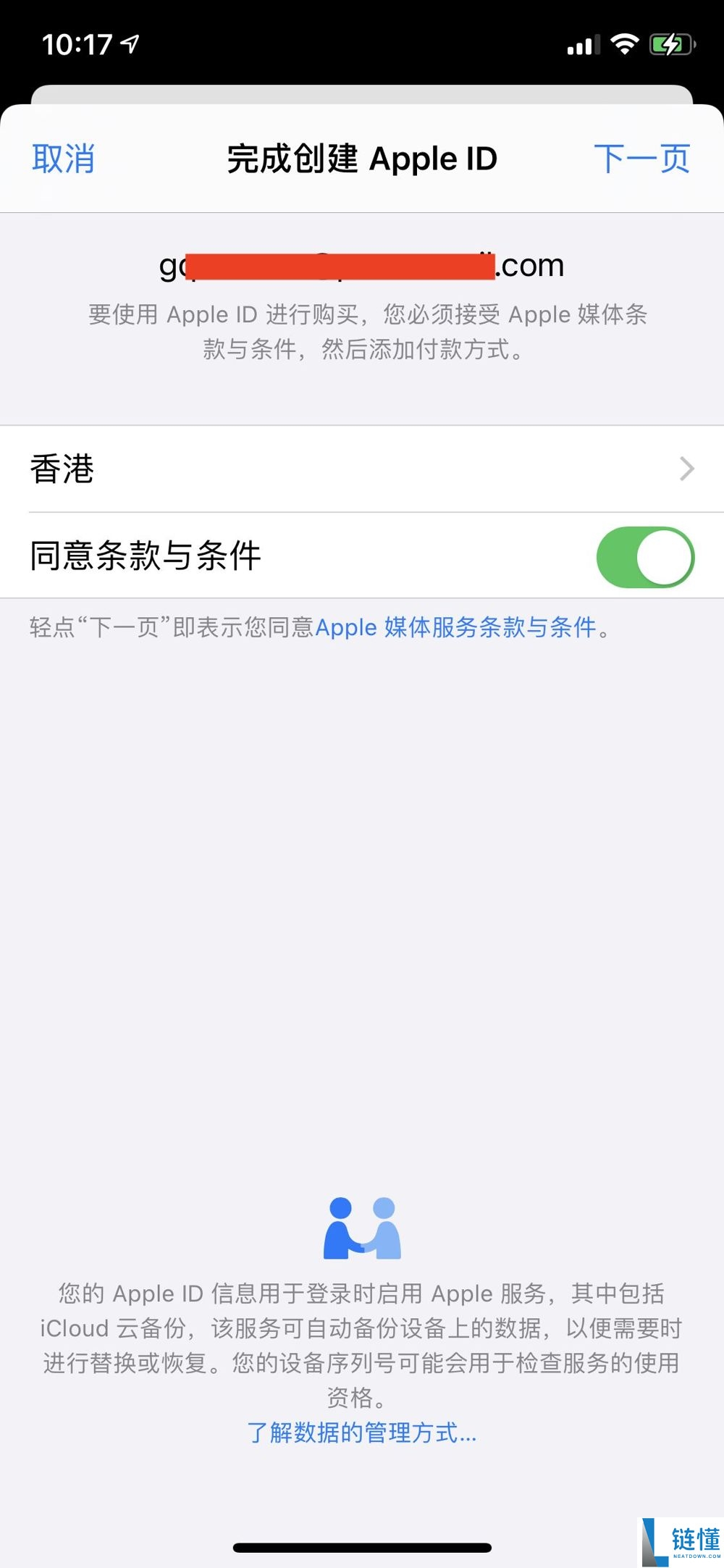Toggle off 同意条款与条件 switch
The image size is (724, 1568).
point(644,557)
